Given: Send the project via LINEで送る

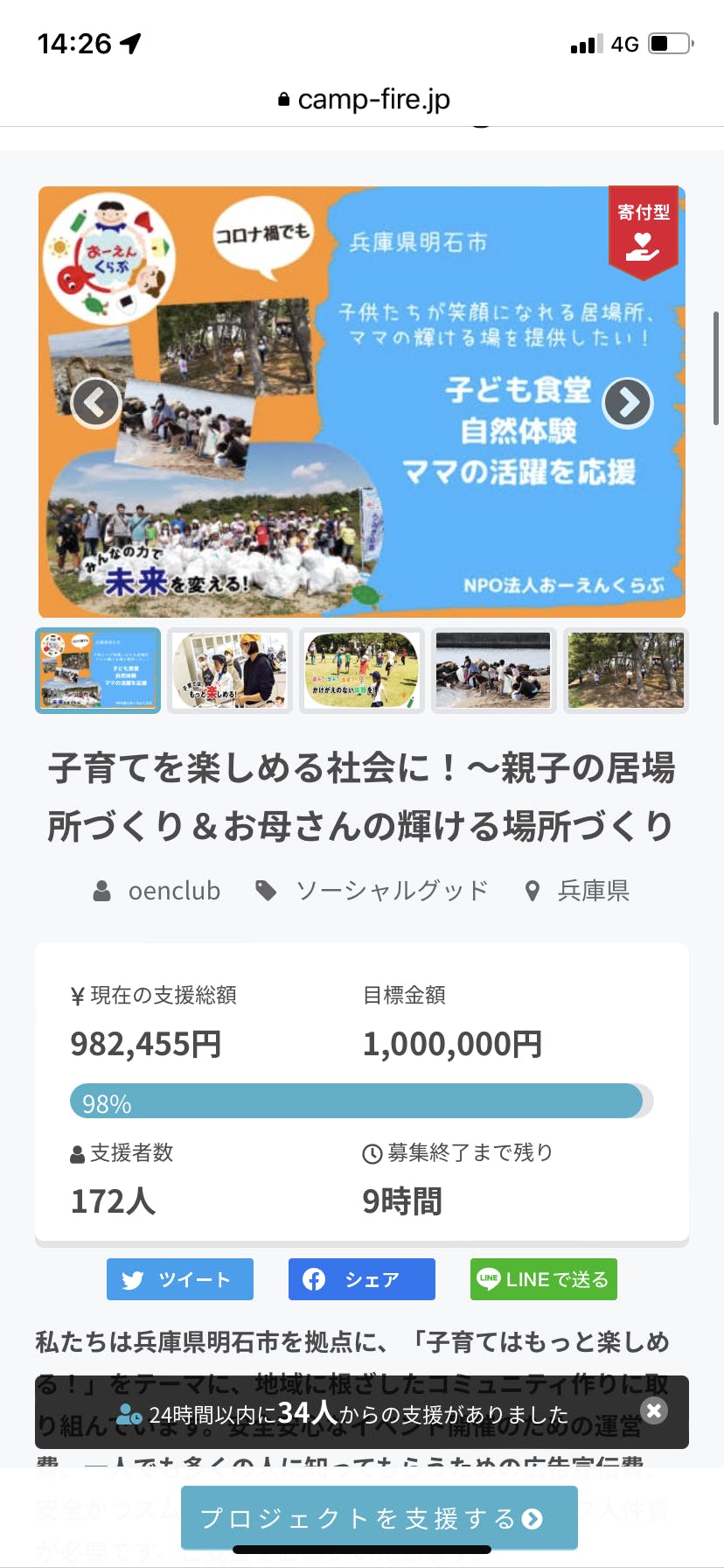Looking at the screenshot, I should pos(544,1279).
